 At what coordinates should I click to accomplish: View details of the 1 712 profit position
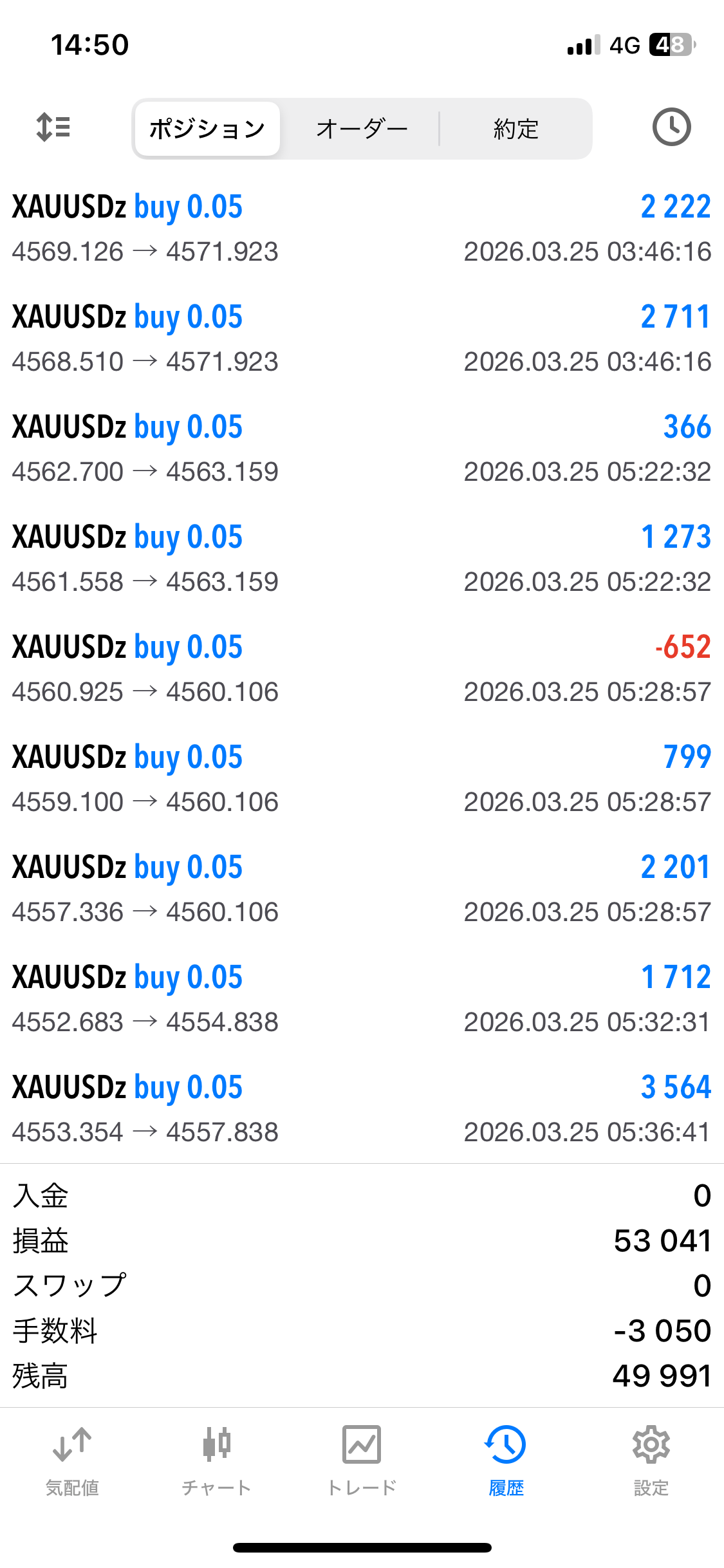(x=362, y=999)
